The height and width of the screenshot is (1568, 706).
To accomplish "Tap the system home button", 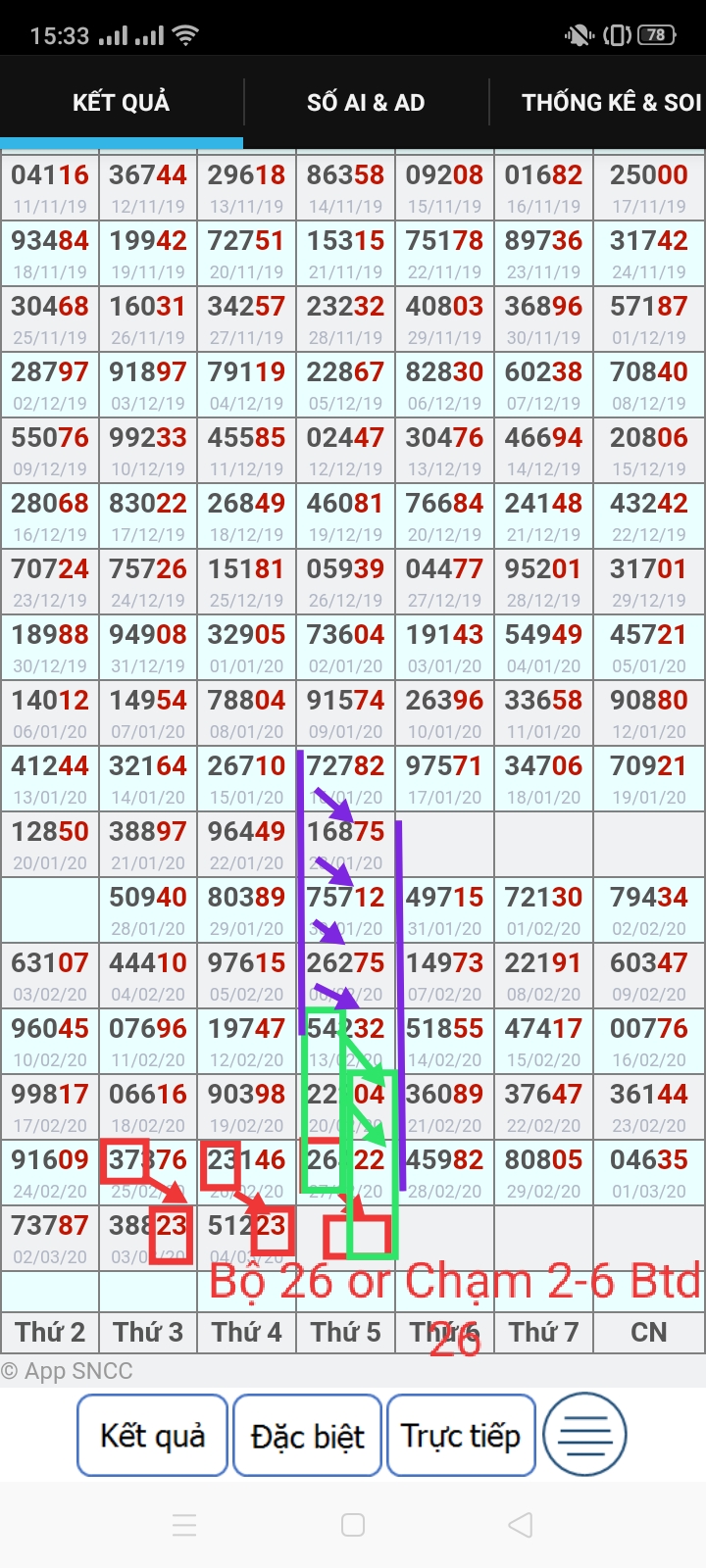I will pos(353,1525).
